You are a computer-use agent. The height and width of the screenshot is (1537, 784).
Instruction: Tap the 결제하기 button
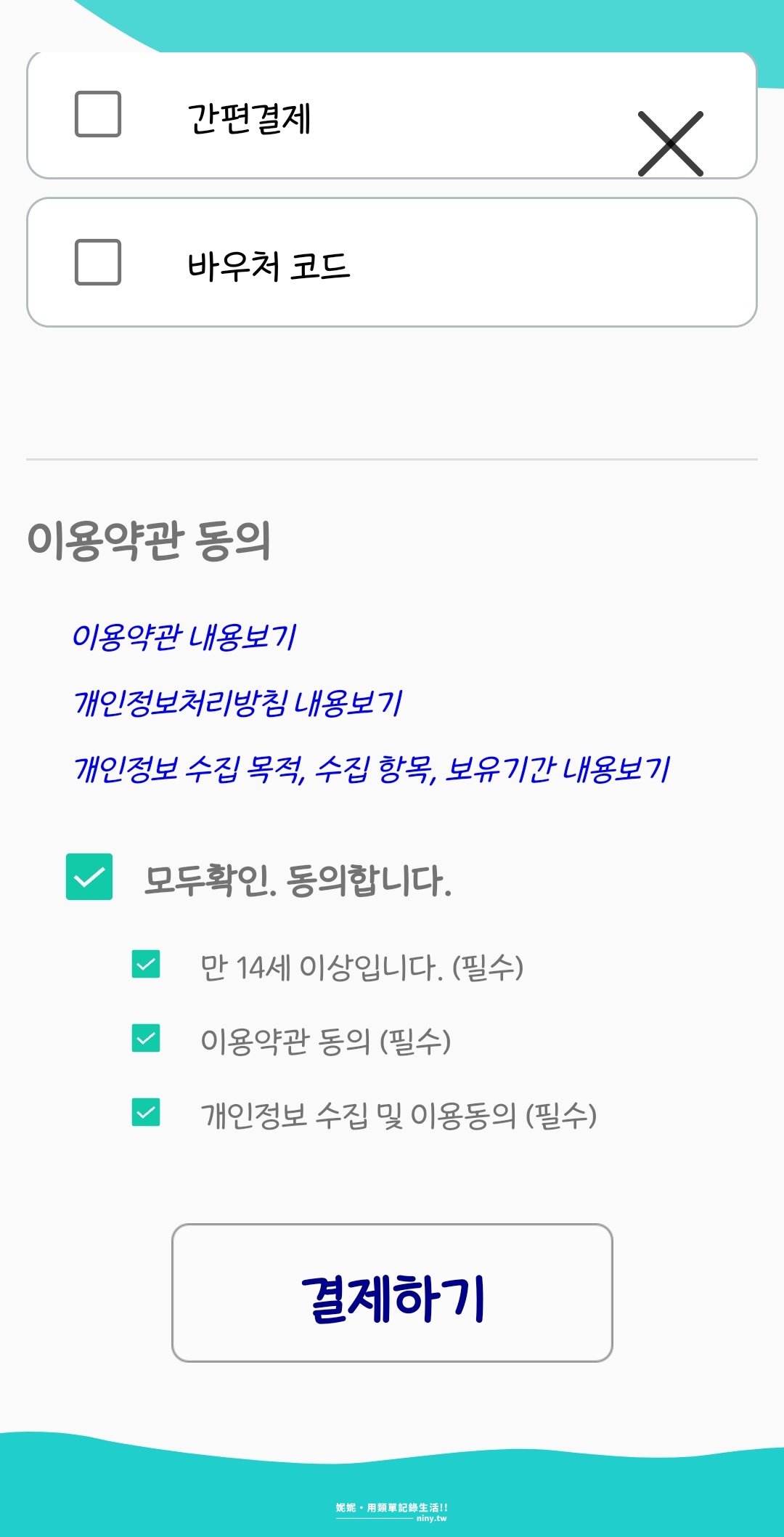pos(392,1293)
